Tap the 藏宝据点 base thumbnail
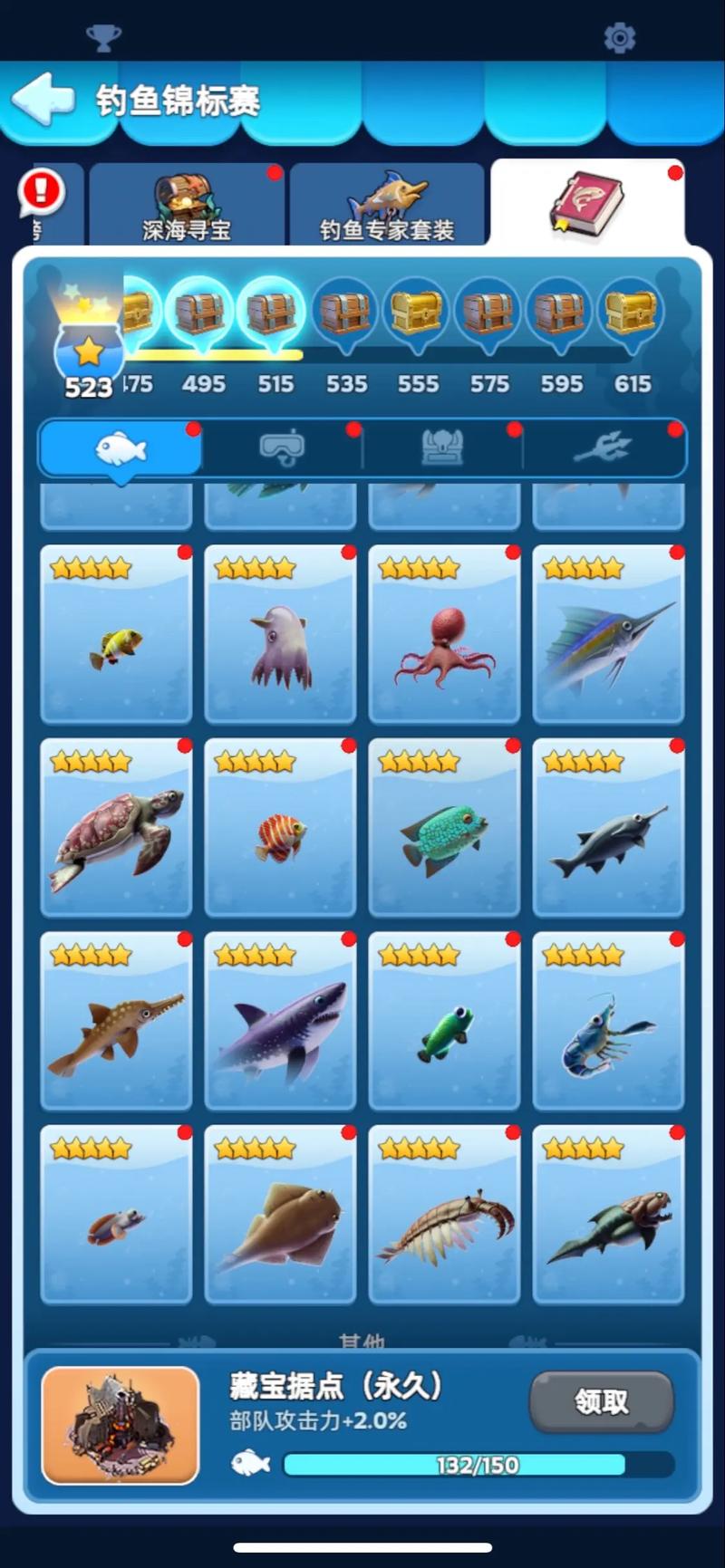The image size is (725, 1568). pyautogui.click(x=122, y=1423)
